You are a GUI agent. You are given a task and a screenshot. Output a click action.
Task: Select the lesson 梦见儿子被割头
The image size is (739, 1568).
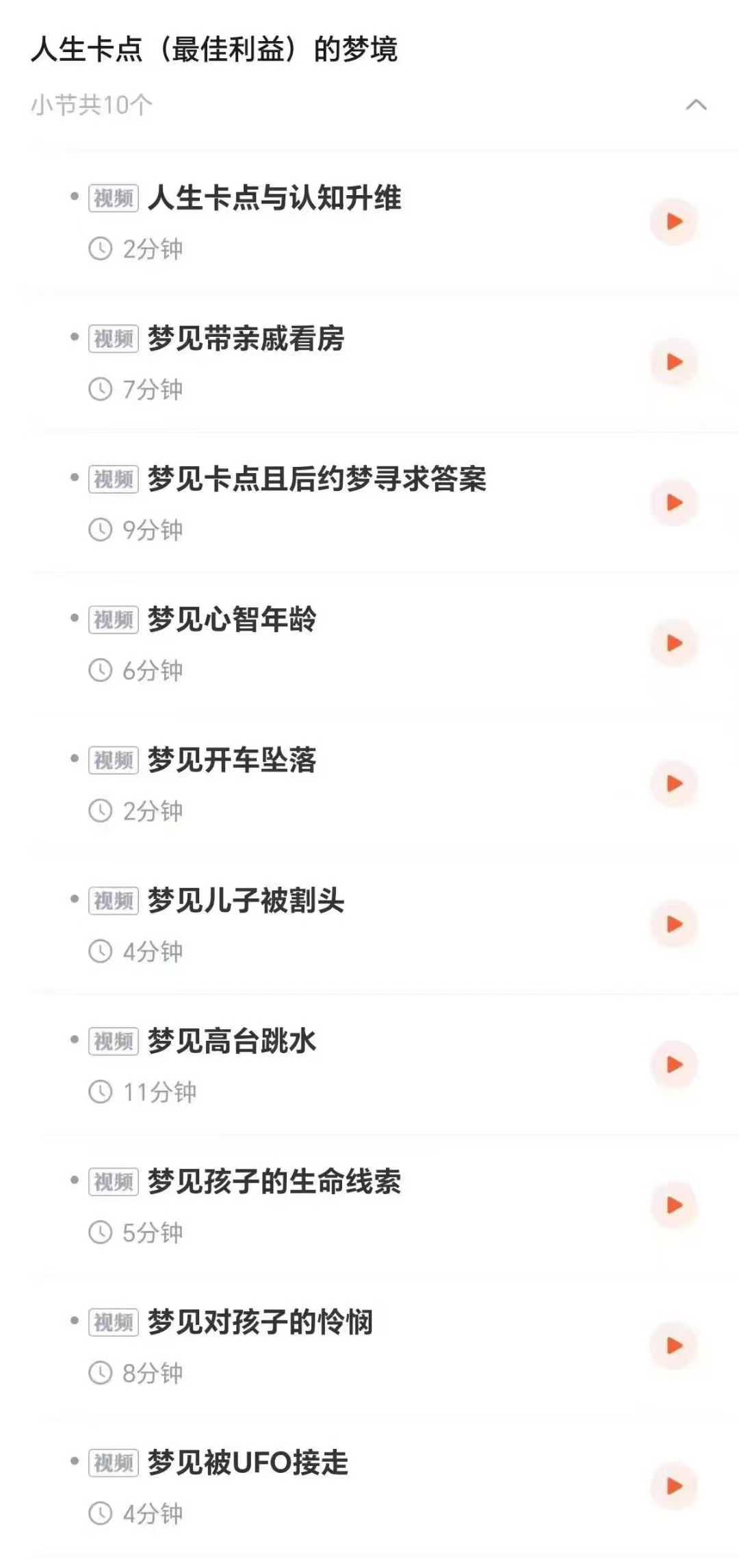point(246,900)
